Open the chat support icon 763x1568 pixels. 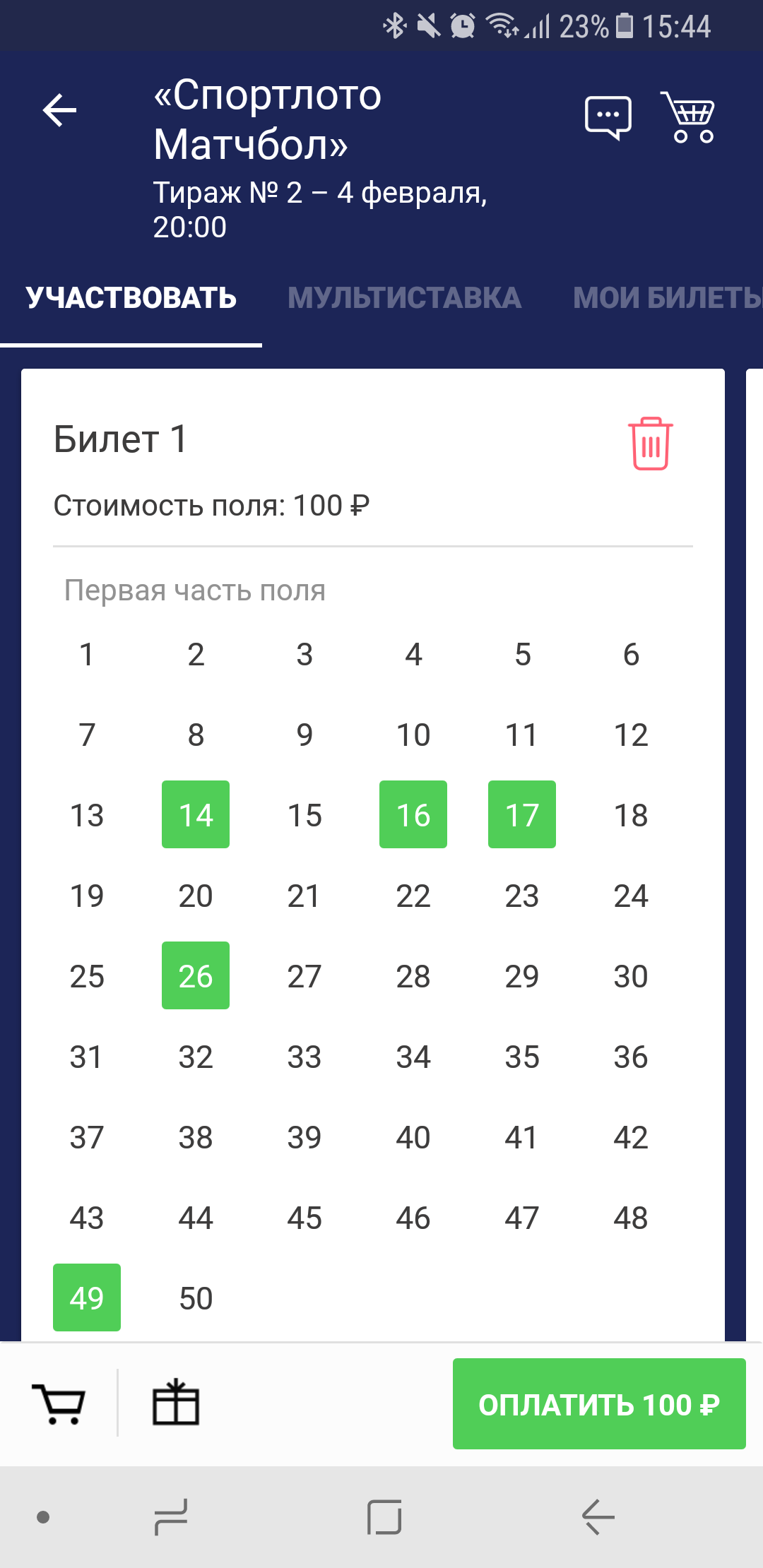click(x=608, y=117)
